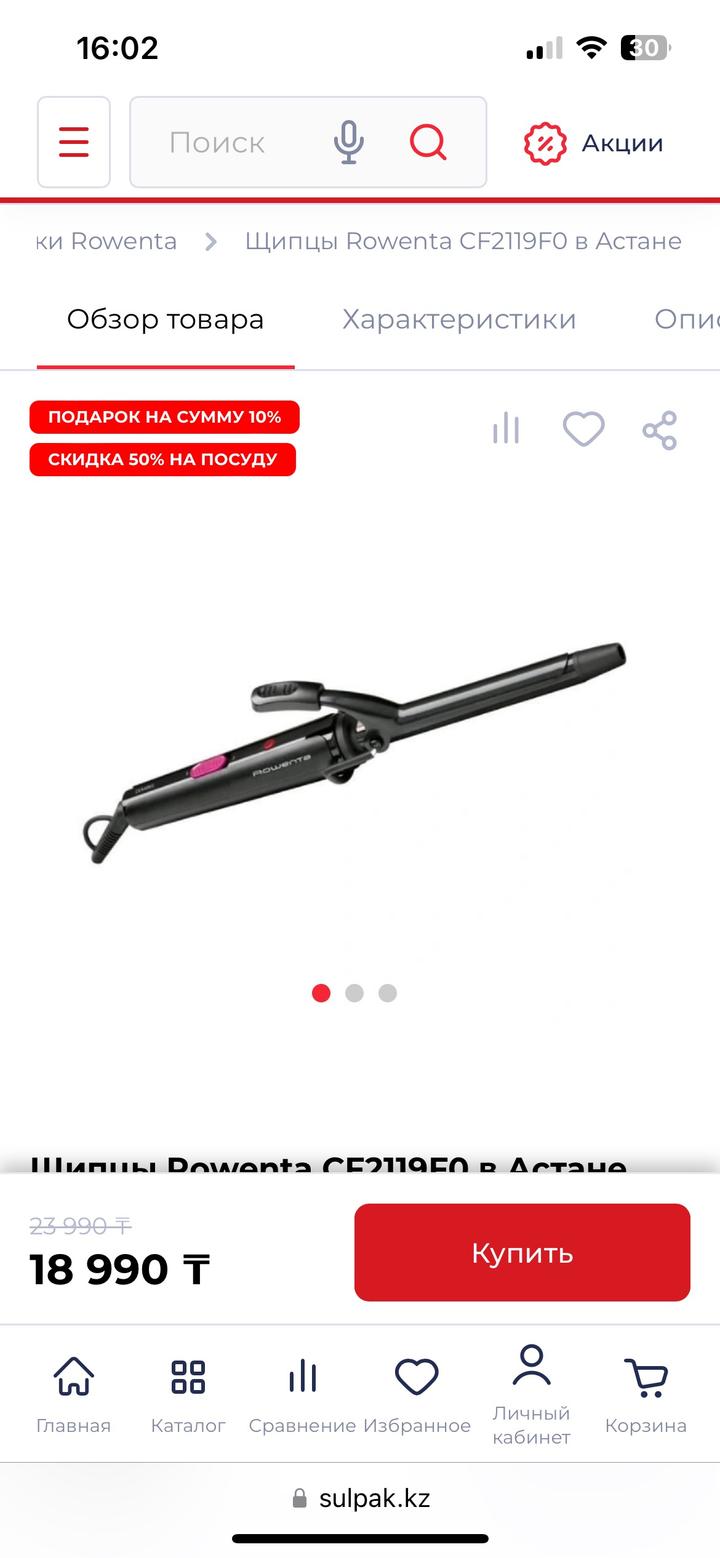Select the Обзор товара tab
720x1558 pixels.
(x=165, y=319)
